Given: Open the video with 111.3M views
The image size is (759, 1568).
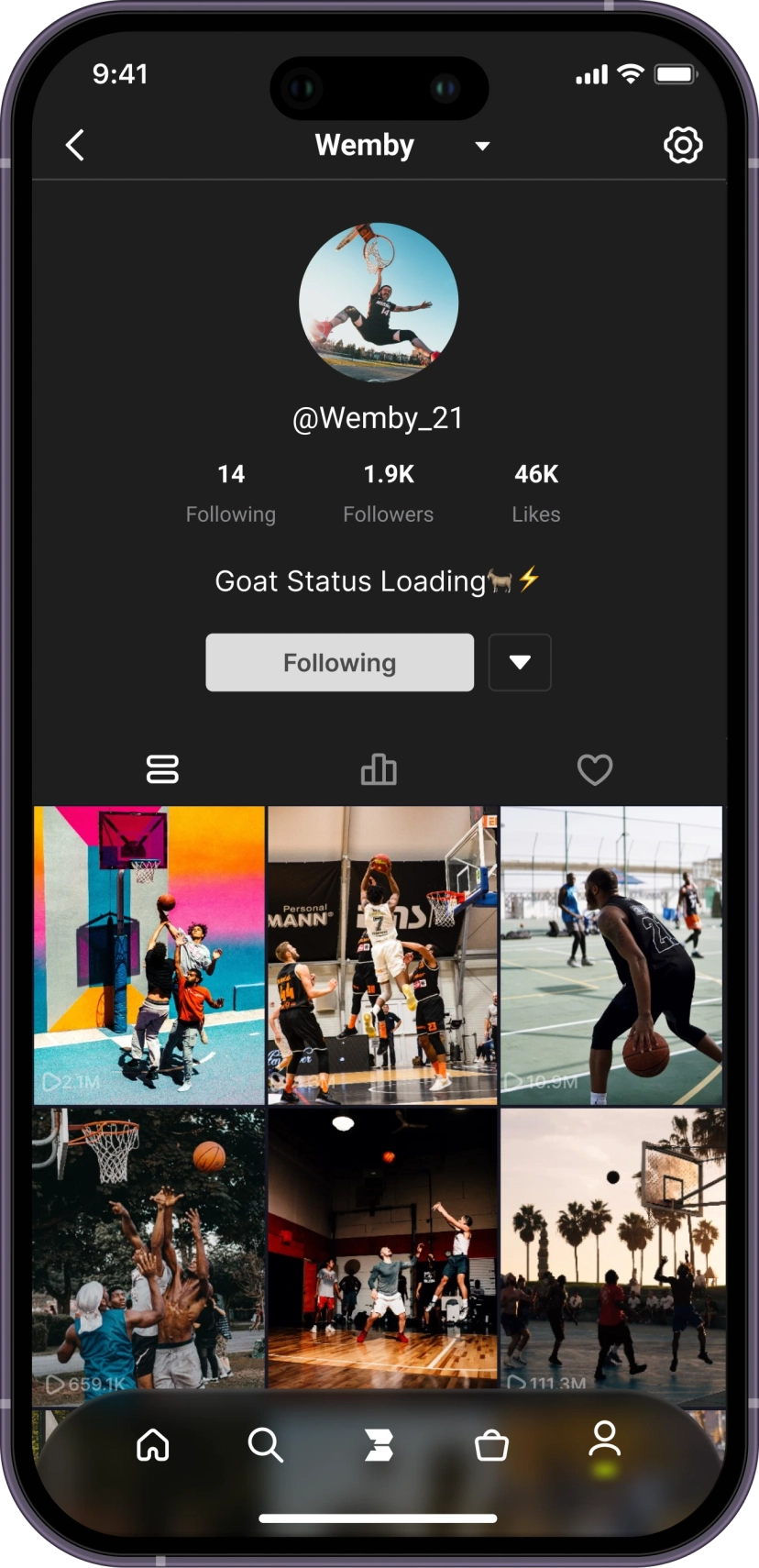Looking at the screenshot, I should 611,1256.
